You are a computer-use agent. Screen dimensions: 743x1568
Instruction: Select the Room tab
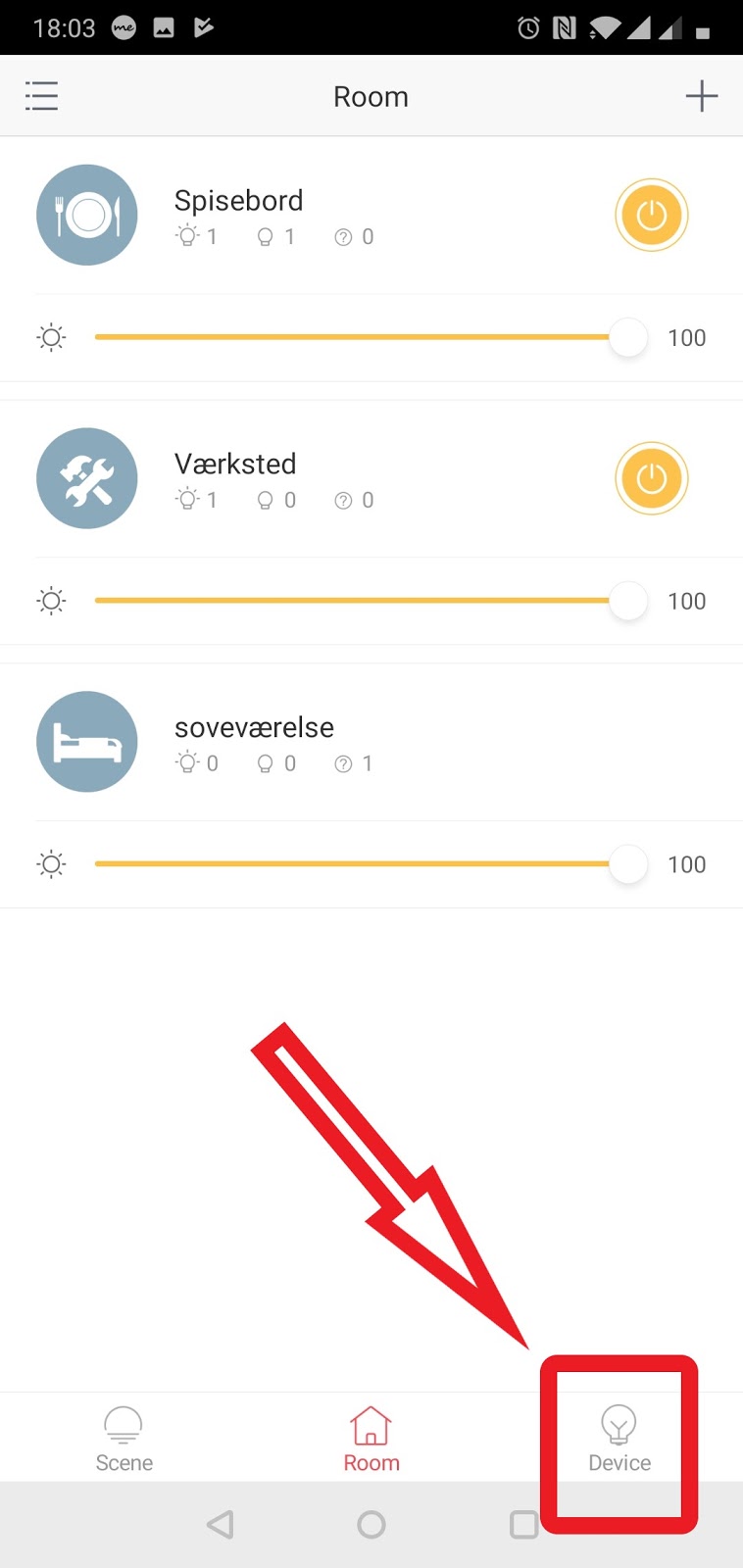[x=371, y=1439]
